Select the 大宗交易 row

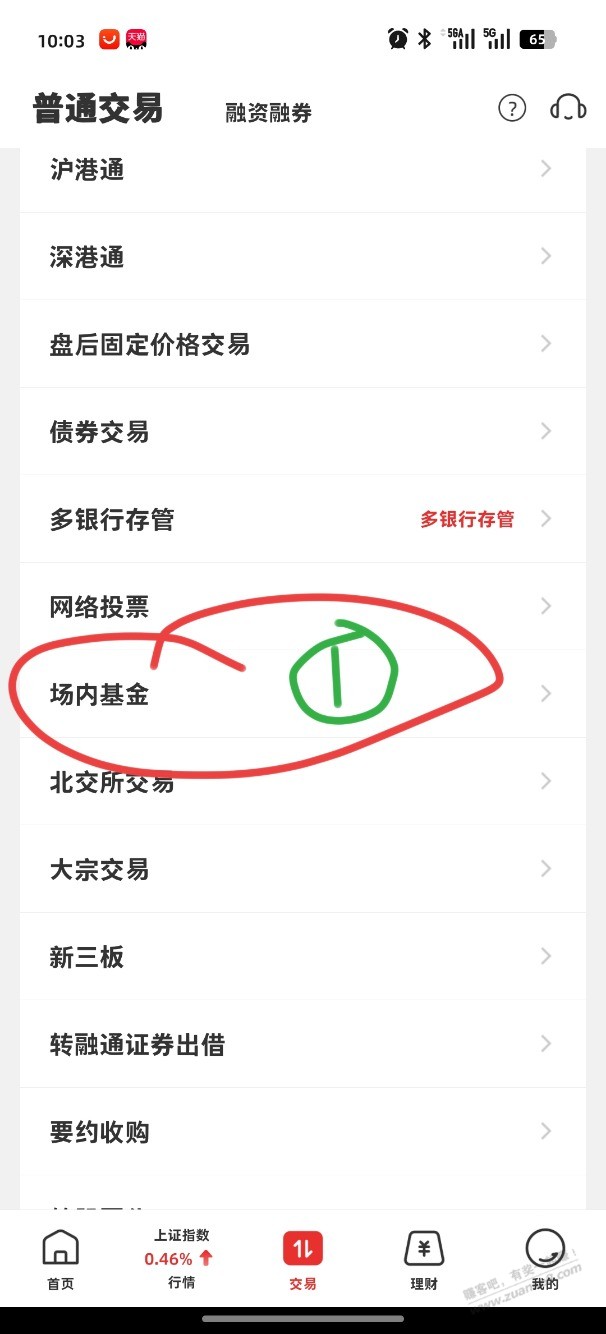[x=300, y=869]
